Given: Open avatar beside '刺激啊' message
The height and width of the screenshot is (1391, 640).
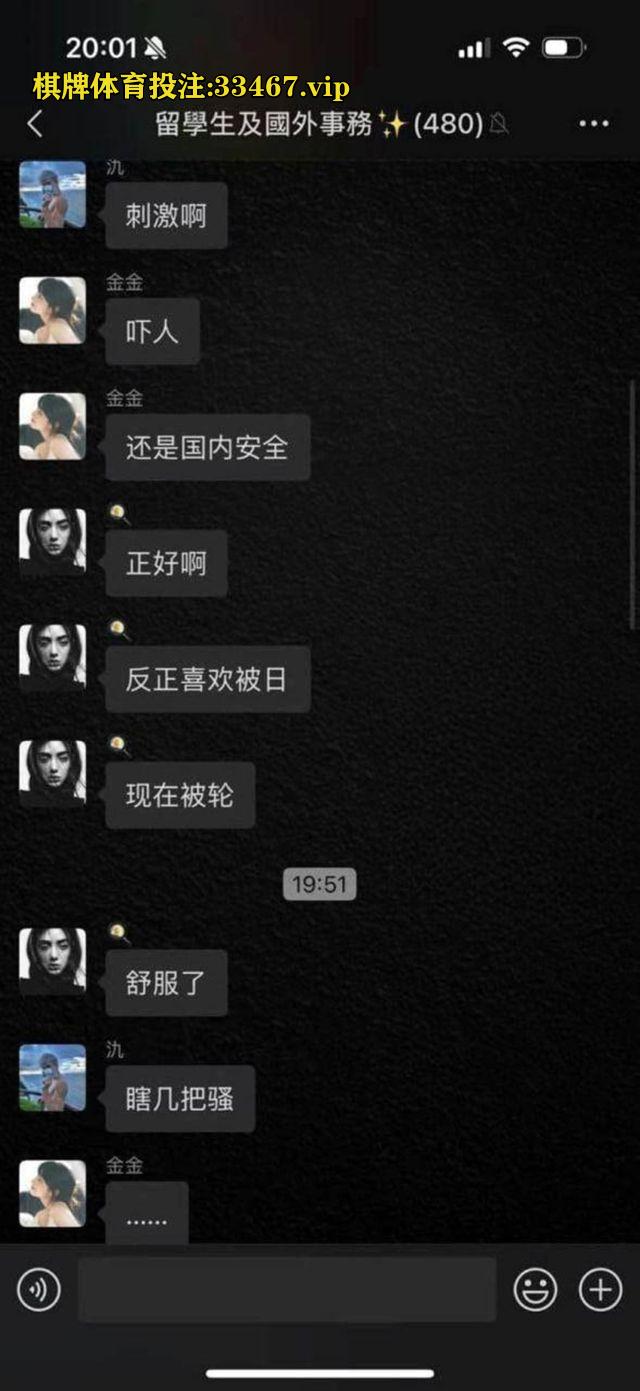Looking at the screenshot, I should [52, 194].
